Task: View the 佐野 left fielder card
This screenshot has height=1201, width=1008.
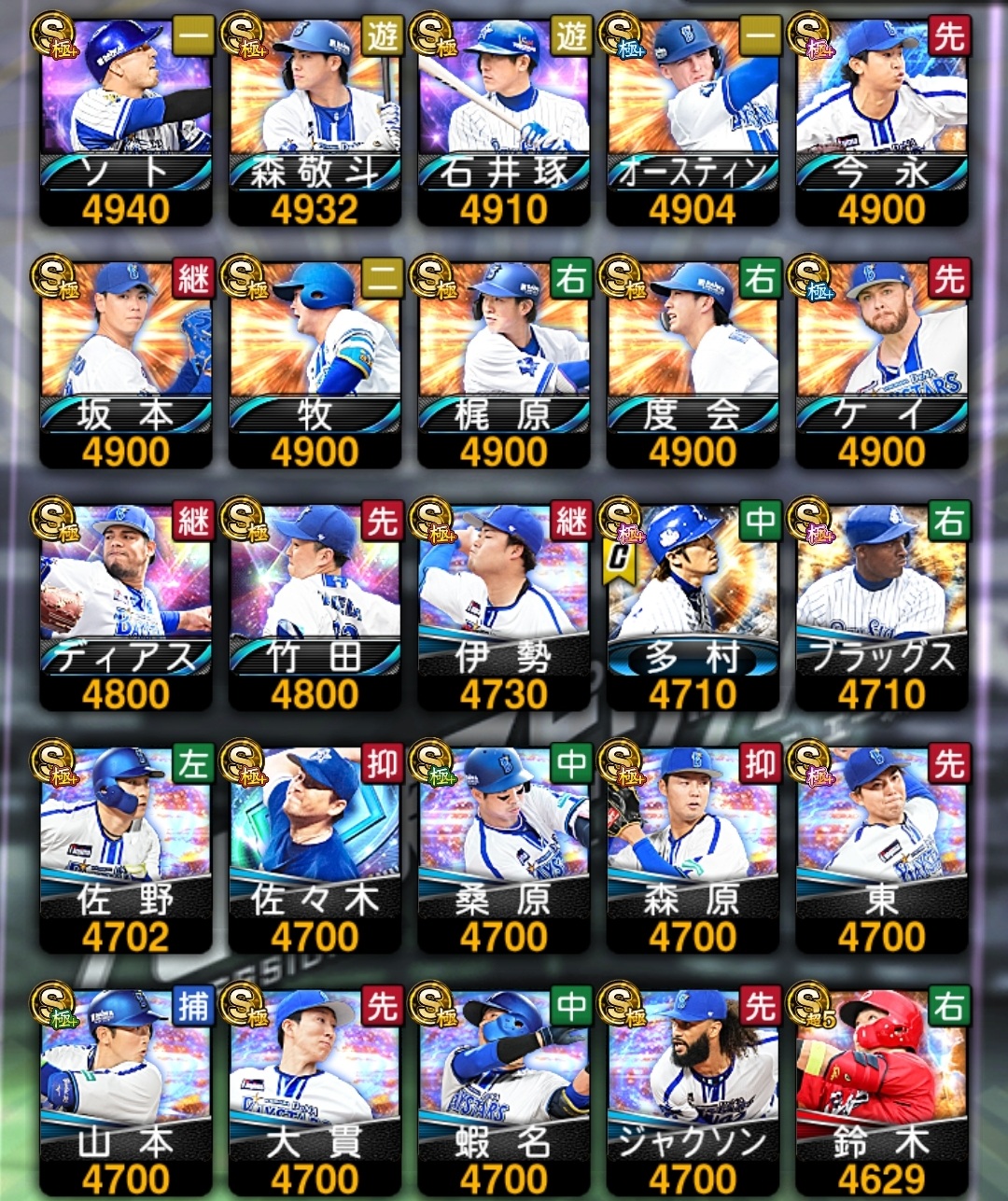Action: (x=126, y=849)
